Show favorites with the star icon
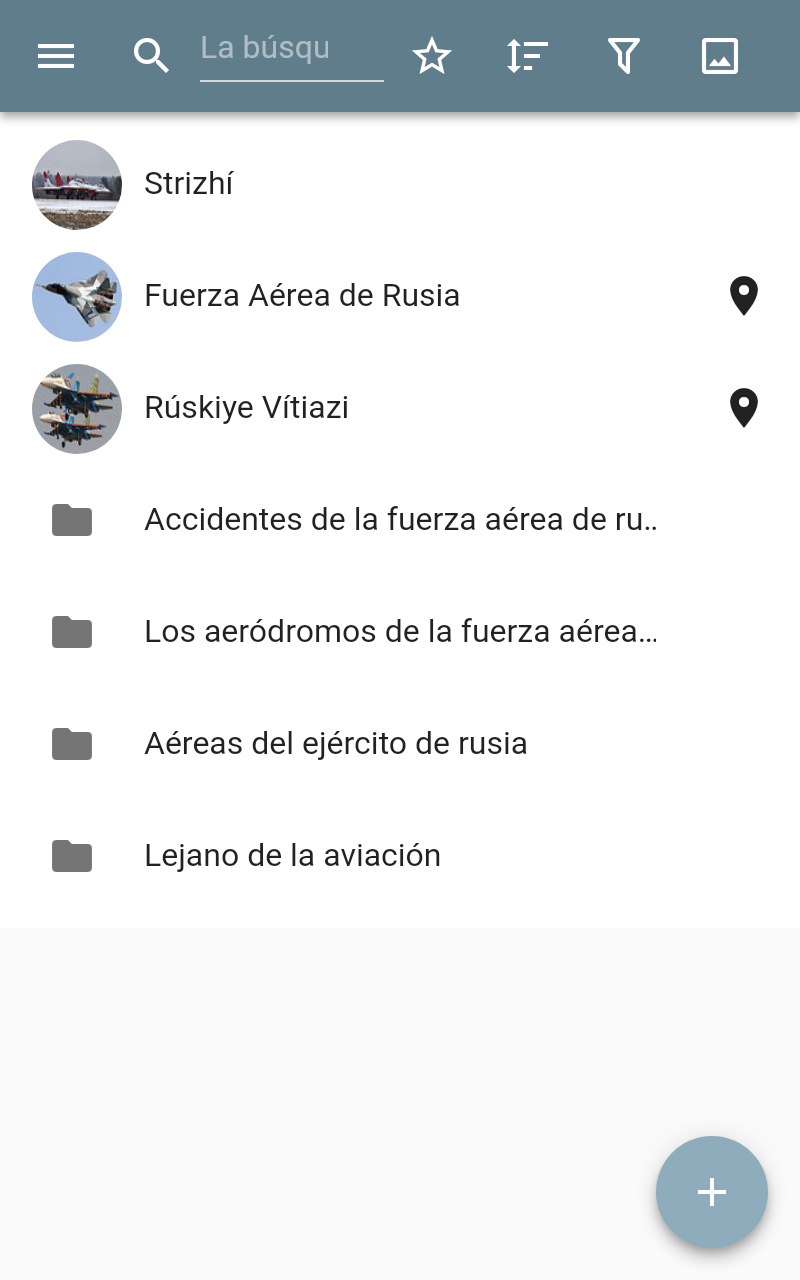The image size is (800, 1280). point(432,56)
